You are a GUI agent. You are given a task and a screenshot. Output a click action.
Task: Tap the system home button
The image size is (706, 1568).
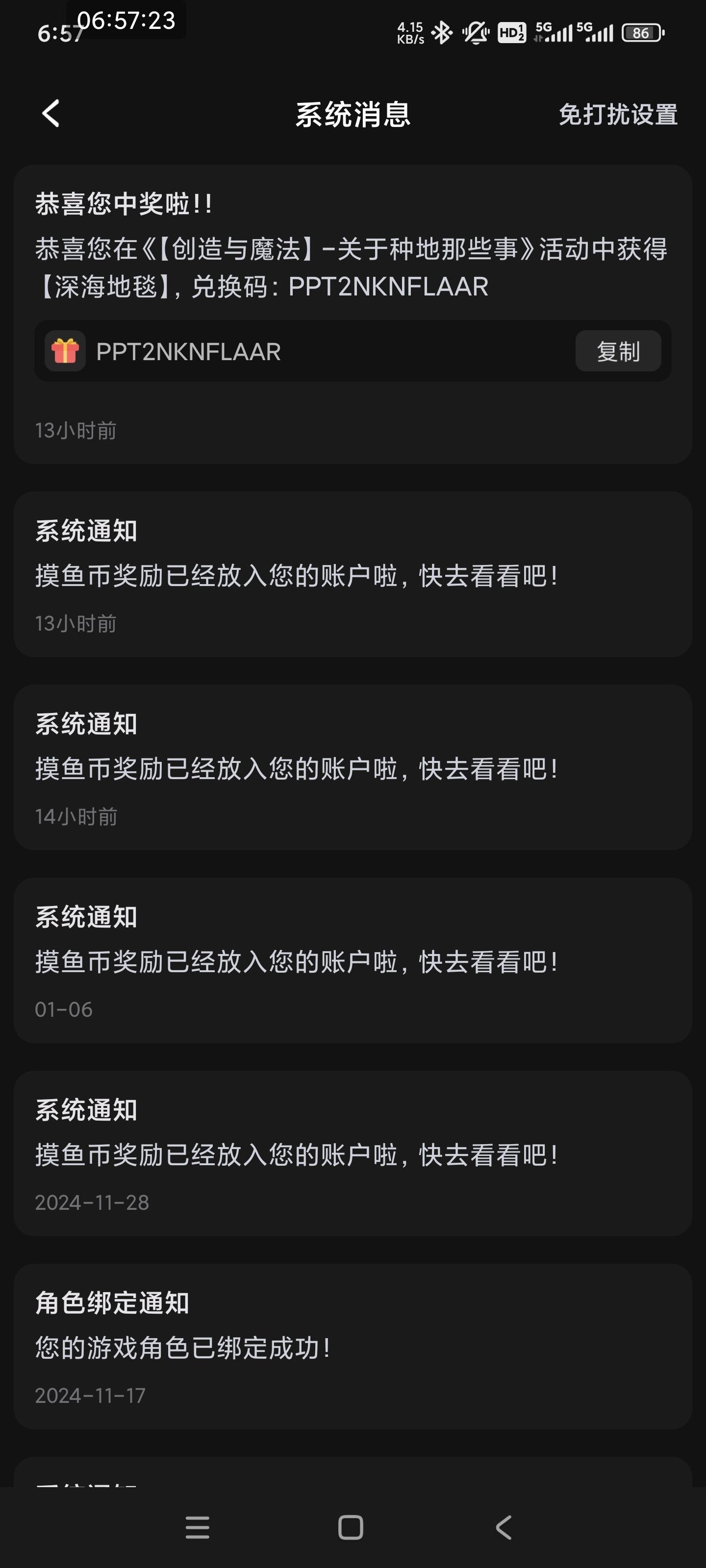351,1527
